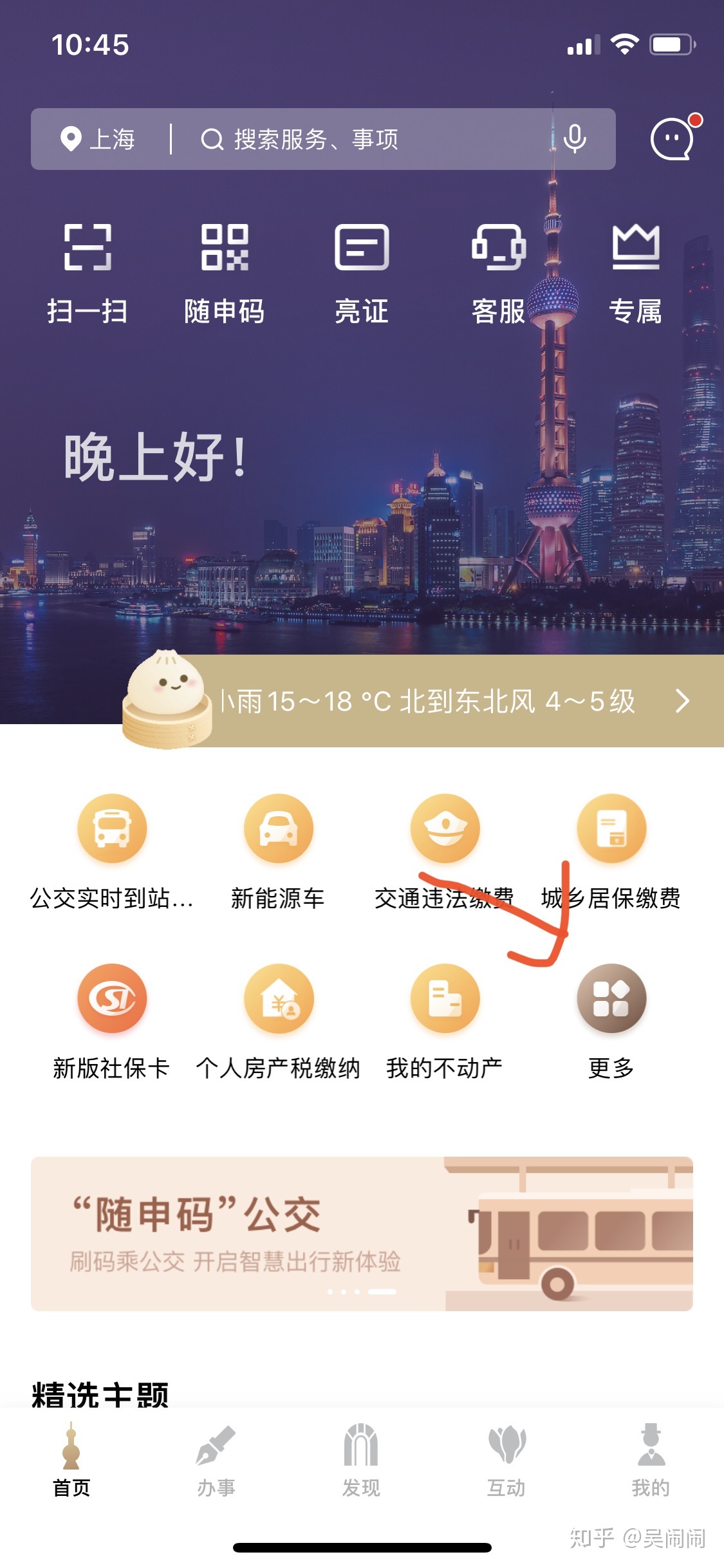Start voice search with the microphone icon

coord(574,139)
